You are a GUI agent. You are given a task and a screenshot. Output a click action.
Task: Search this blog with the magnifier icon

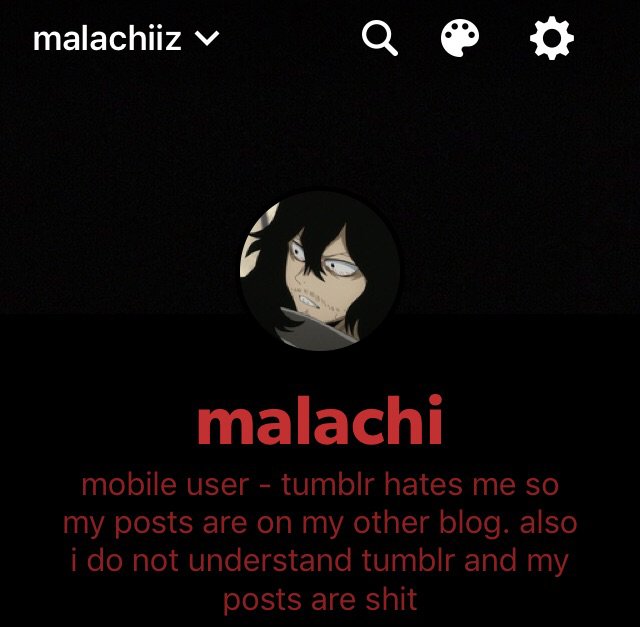pyautogui.click(x=380, y=40)
